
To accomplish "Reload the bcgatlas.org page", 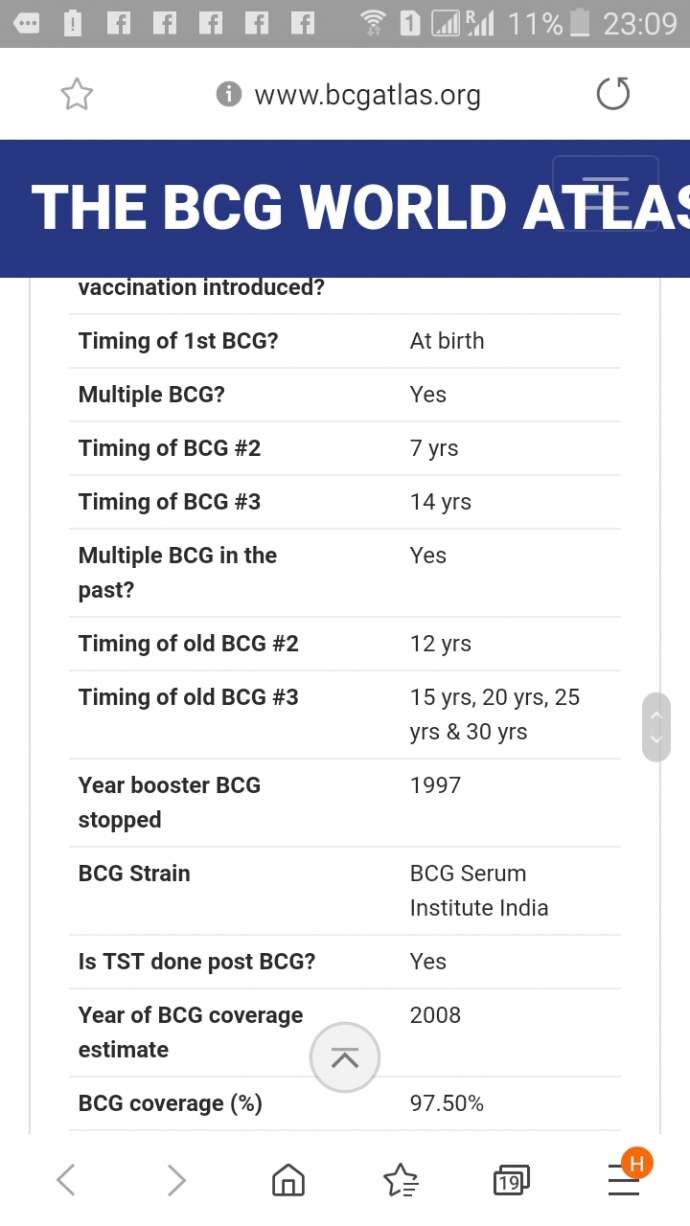I will coord(613,95).
